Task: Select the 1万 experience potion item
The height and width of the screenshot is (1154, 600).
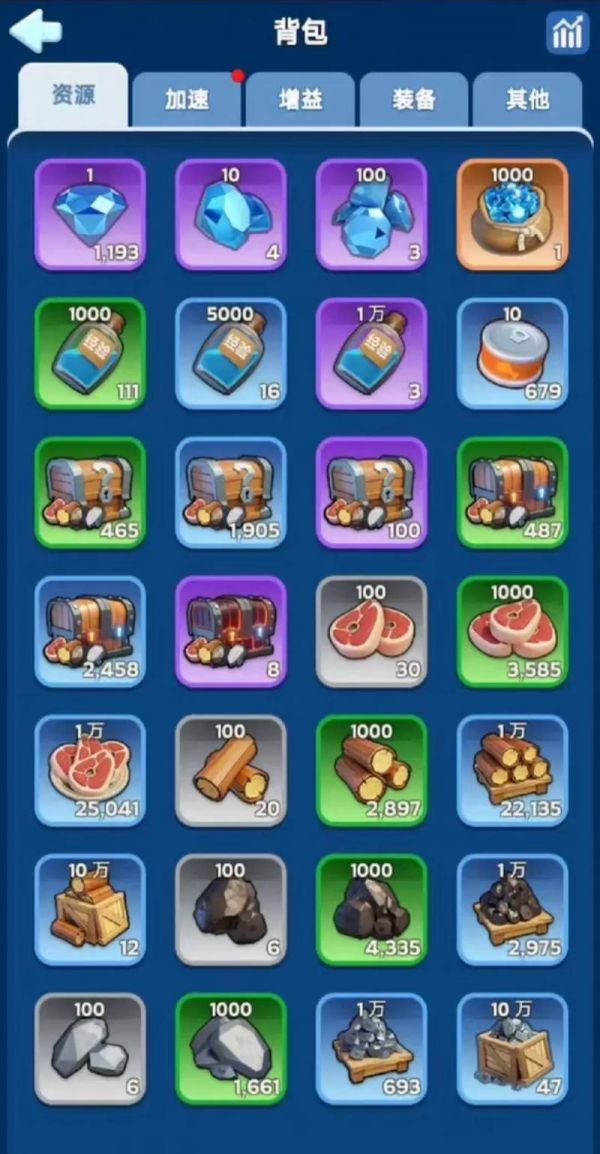Action: [x=372, y=354]
